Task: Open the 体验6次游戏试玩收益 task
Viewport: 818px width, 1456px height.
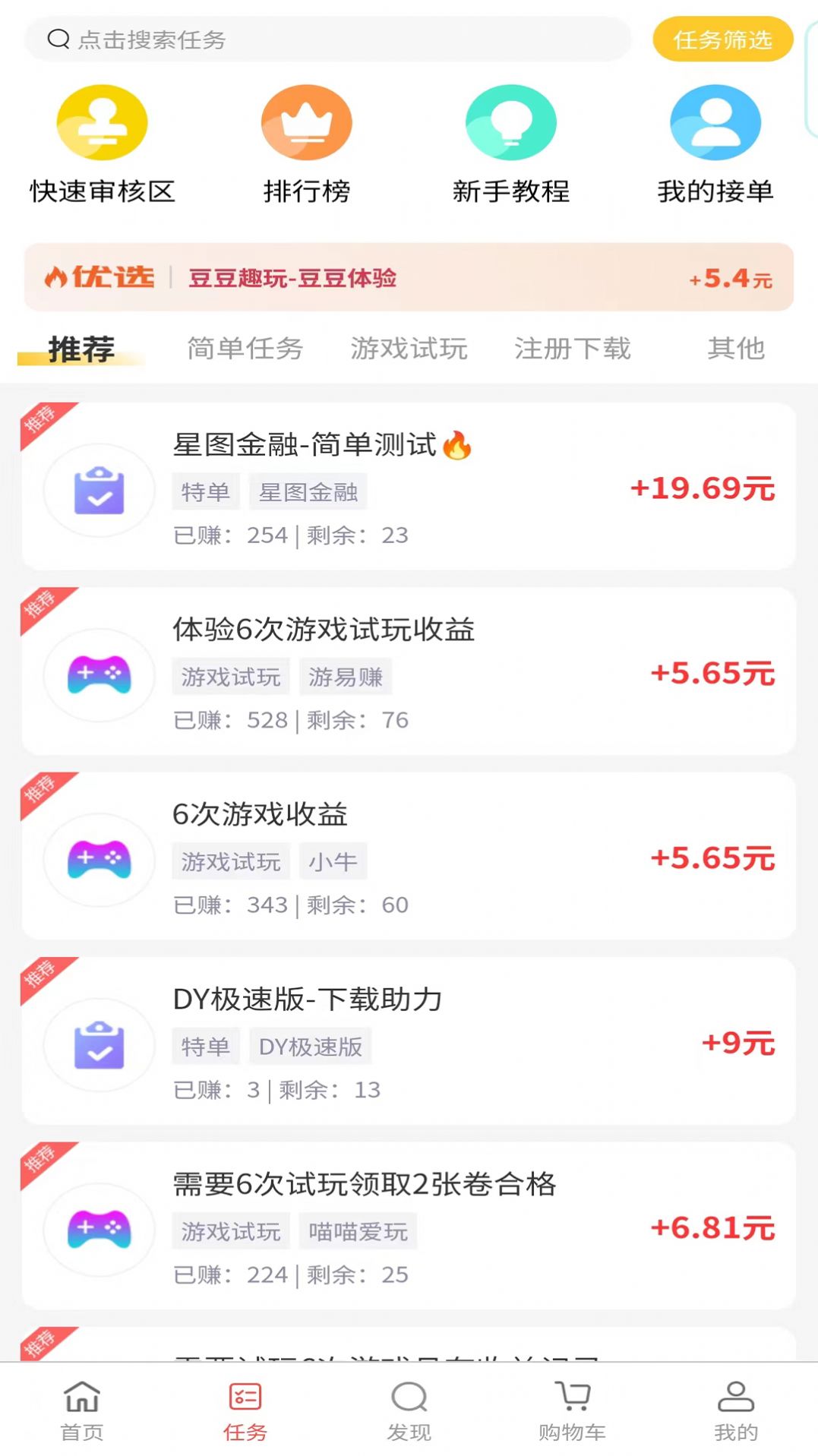Action: click(409, 672)
